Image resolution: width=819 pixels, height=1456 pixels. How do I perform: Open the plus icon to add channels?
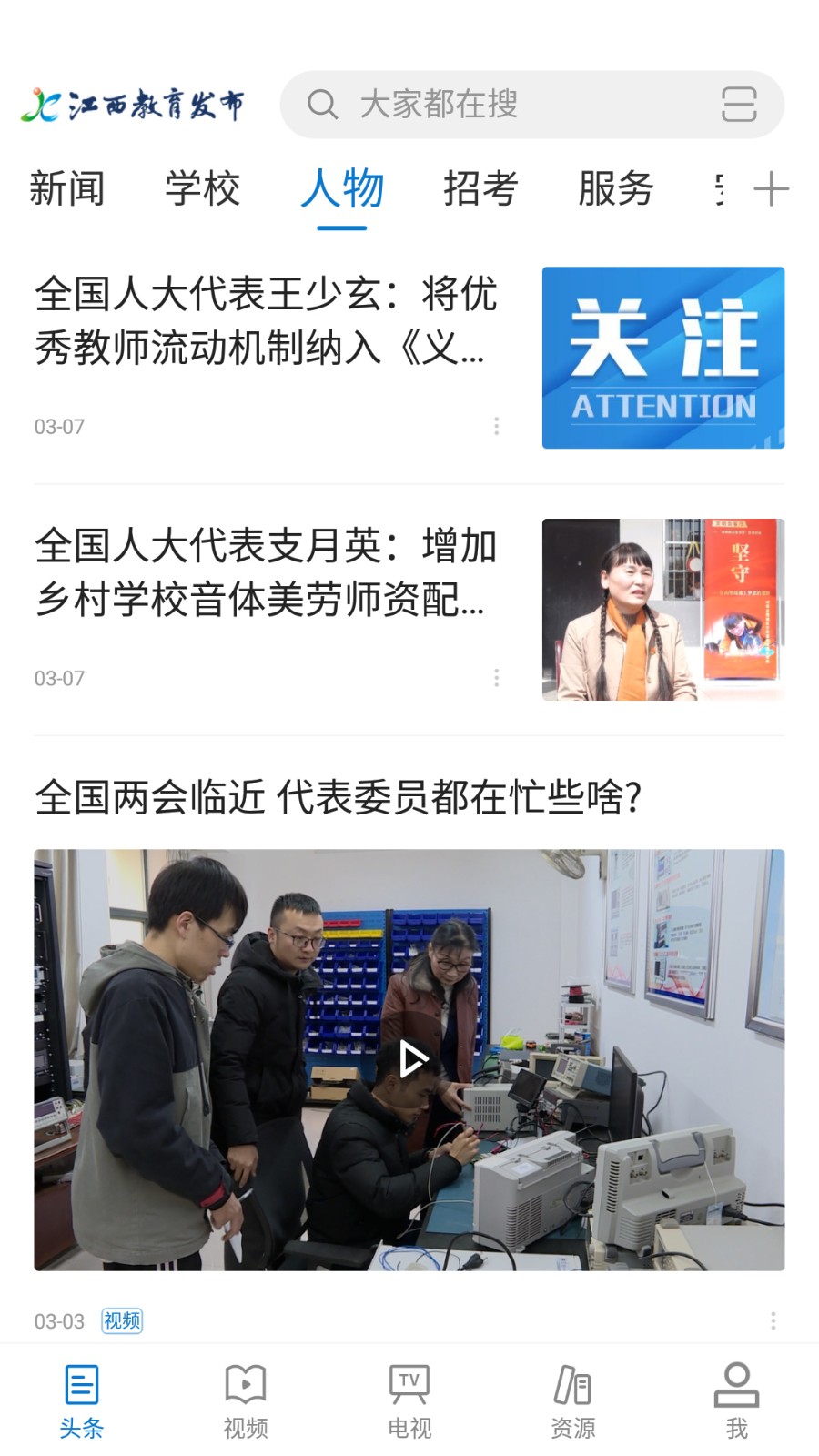(771, 189)
